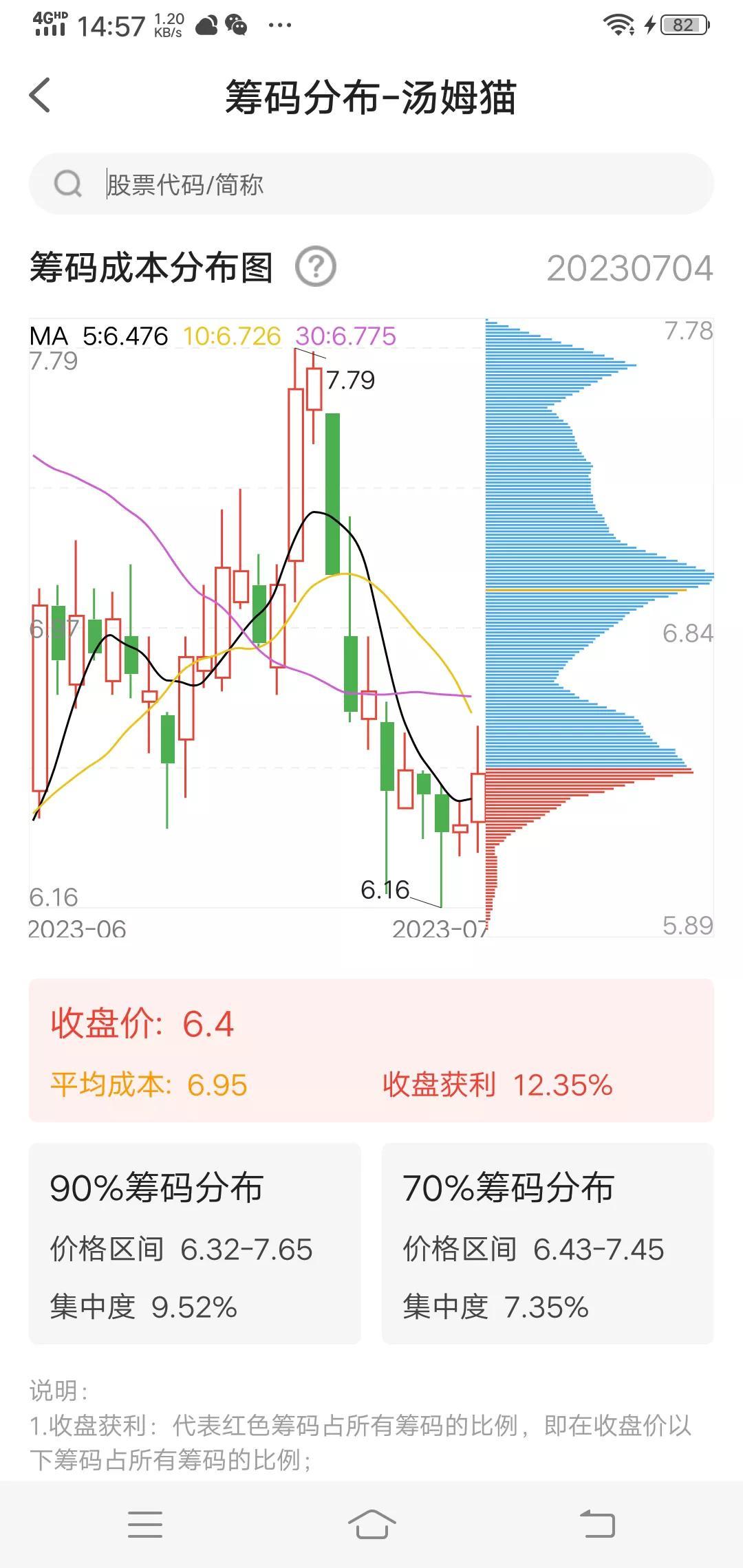Toggle the MA5 line via 5:6.476 label
The height and width of the screenshot is (1568, 743).
point(126,336)
